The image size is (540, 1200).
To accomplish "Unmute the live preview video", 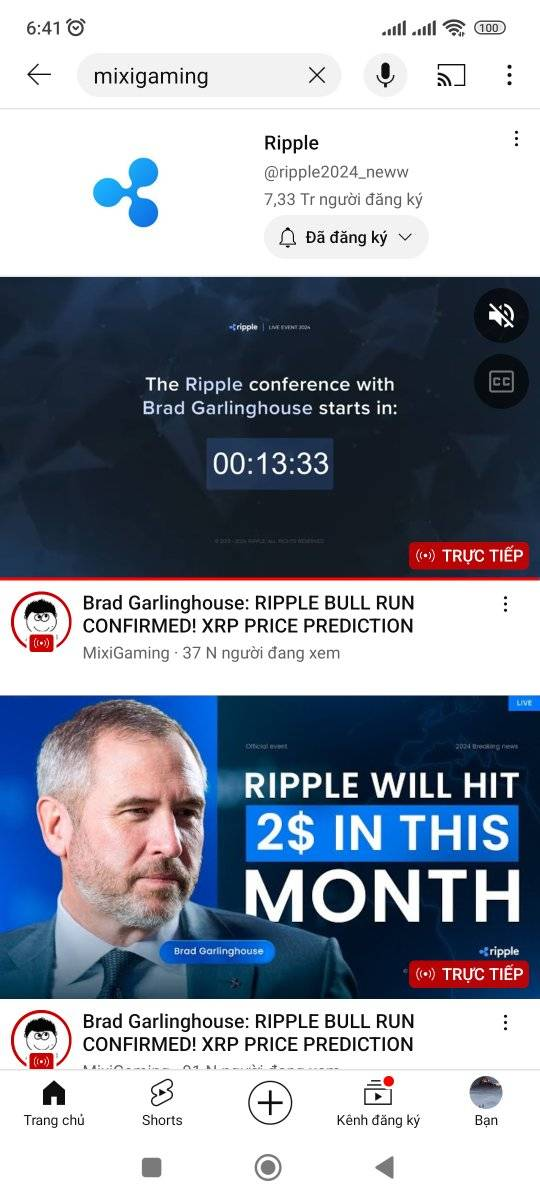I will [x=501, y=316].
